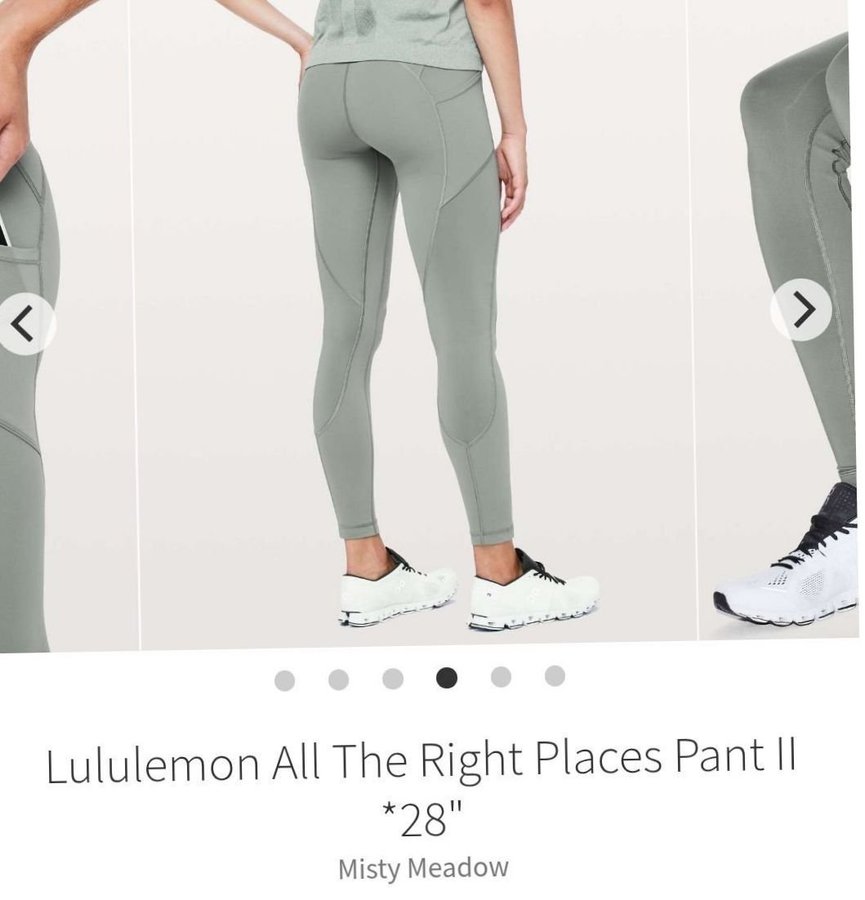Jump to the last carousel page dot

(555, 676)
